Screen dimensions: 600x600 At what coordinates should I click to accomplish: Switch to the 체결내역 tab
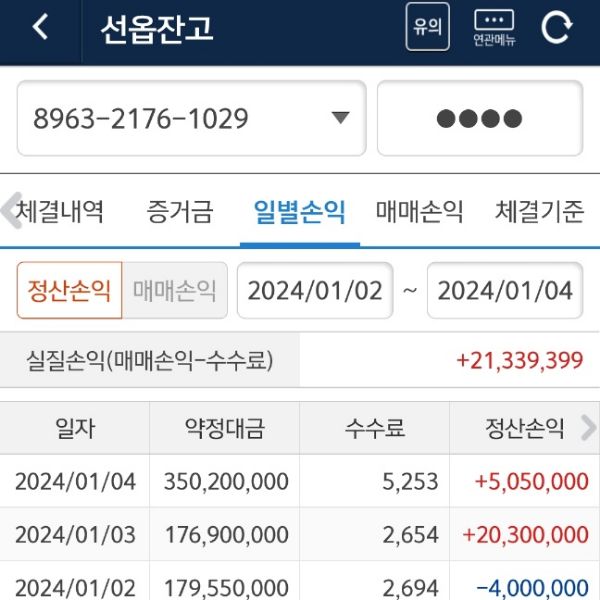(62, 211)
